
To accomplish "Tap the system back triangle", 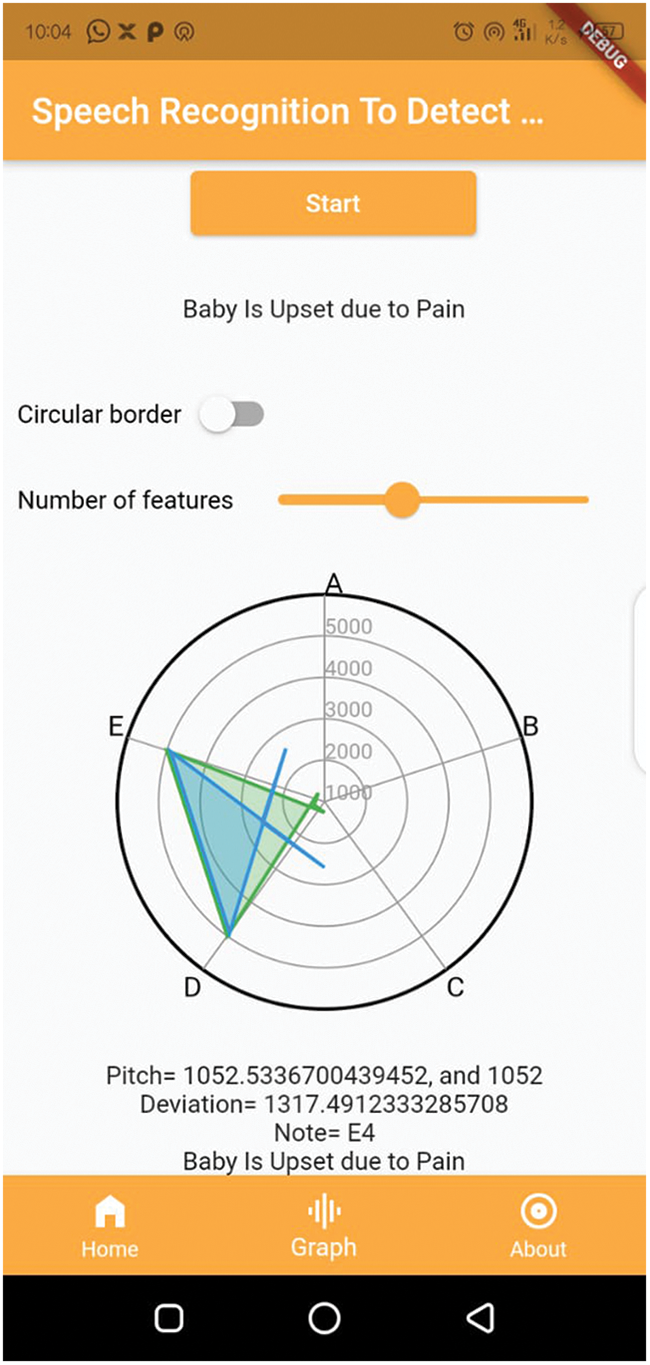I will [481, 1318].
